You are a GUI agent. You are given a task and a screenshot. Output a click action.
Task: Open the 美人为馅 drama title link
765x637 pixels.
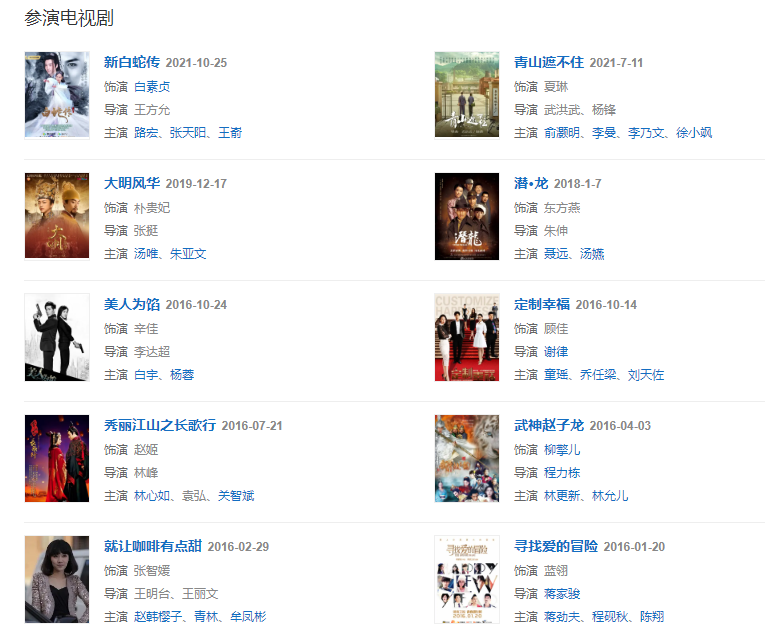tap(132, 304)
